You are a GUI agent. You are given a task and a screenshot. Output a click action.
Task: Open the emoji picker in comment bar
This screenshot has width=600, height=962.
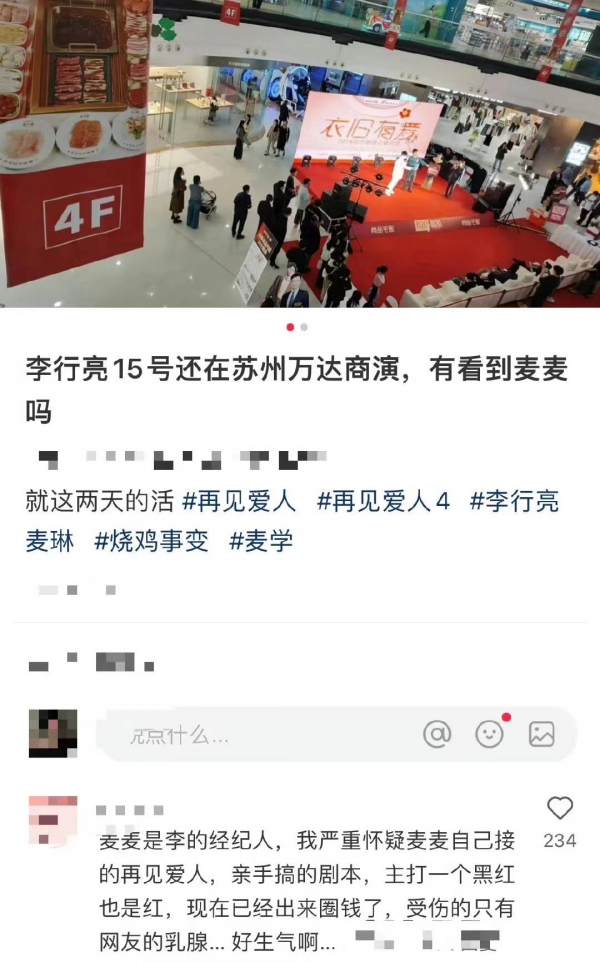tap(489, 734)
